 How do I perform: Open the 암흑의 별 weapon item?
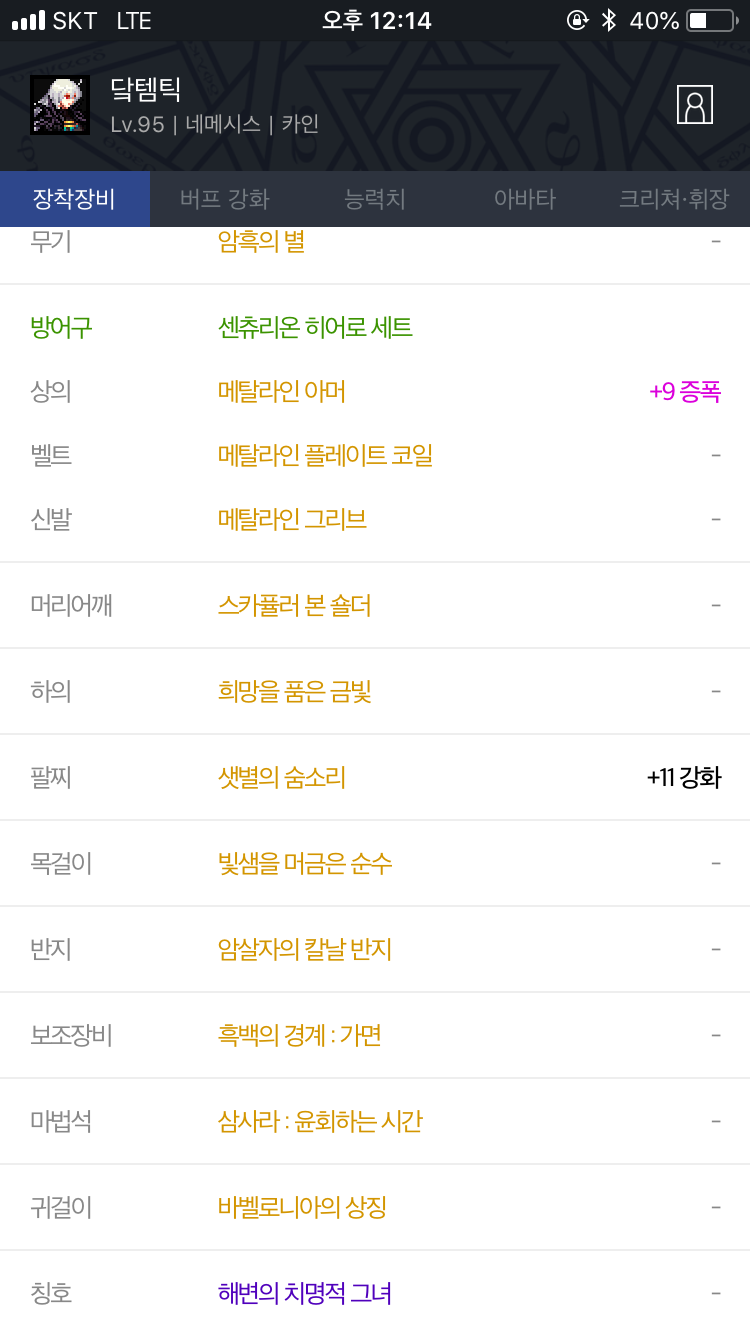tap(261, 241)
